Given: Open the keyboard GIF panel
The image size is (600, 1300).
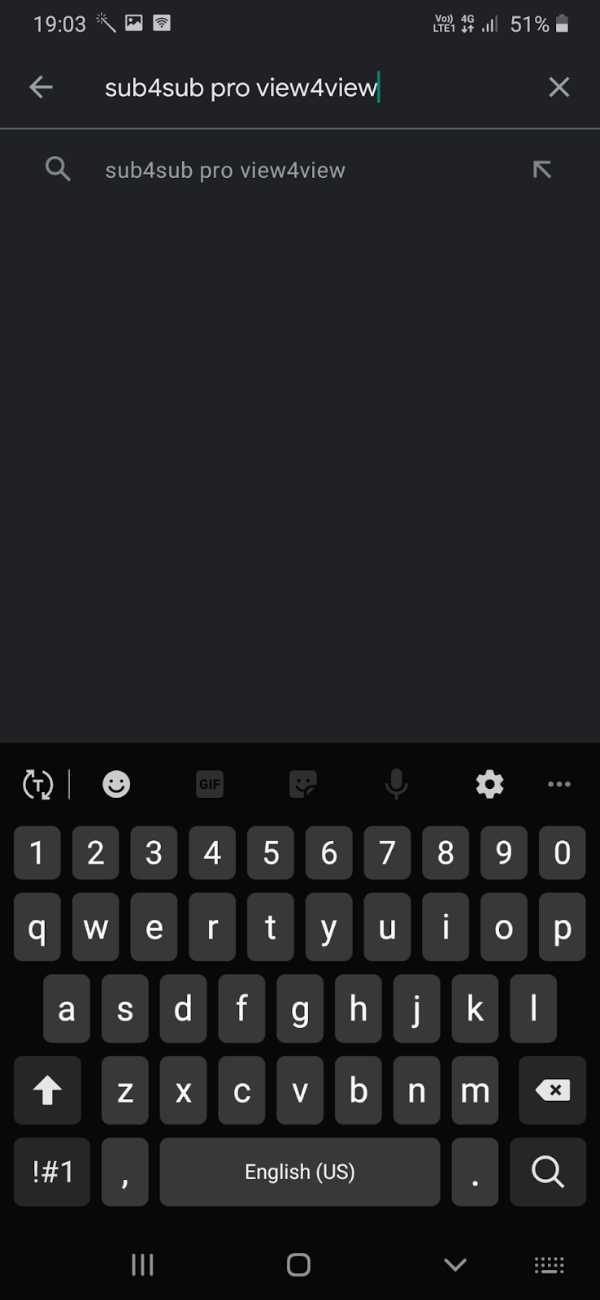Looking at the screenshot, I should click(x=210, y=785).
